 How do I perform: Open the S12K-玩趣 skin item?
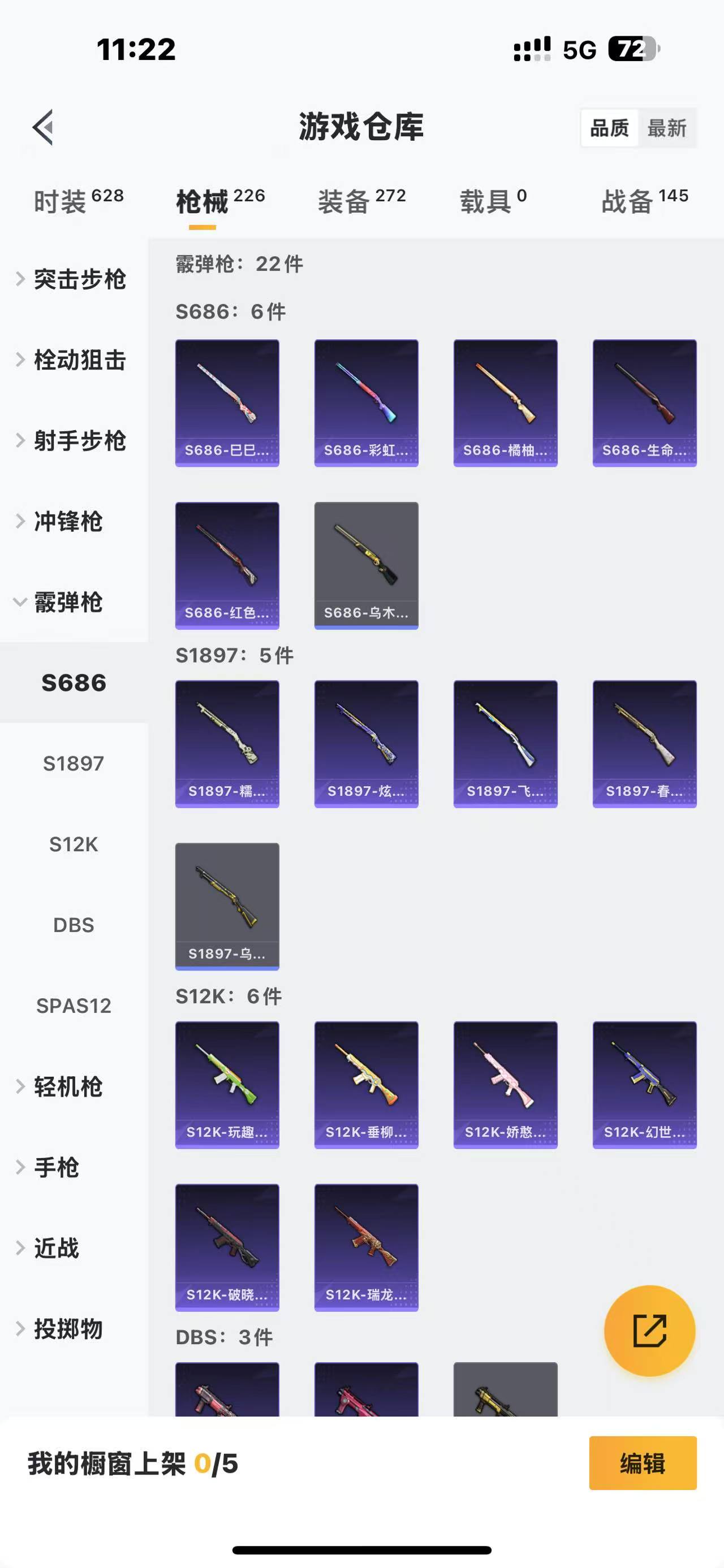click(x=227, y=1085)
